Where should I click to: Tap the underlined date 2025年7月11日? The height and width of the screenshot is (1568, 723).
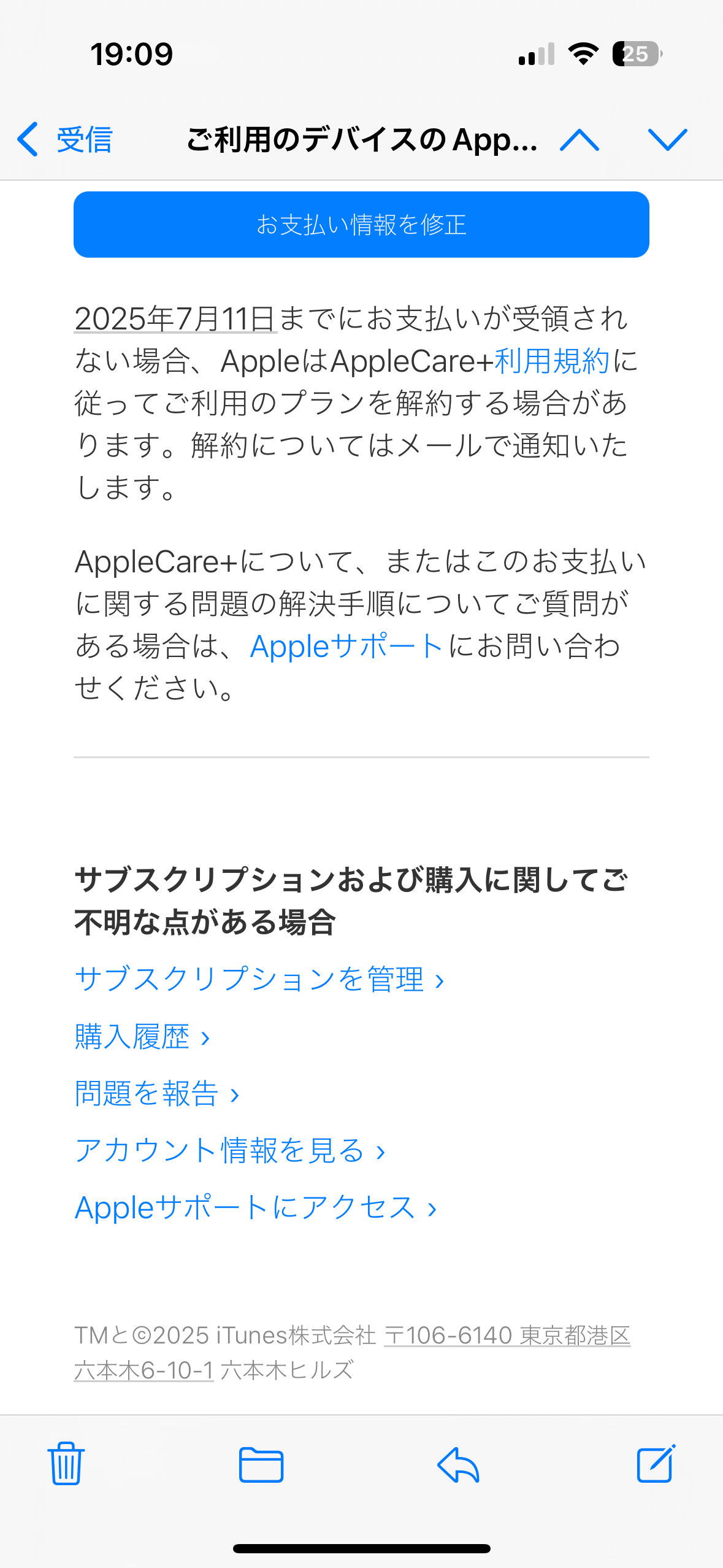click(x=175, y=319)
